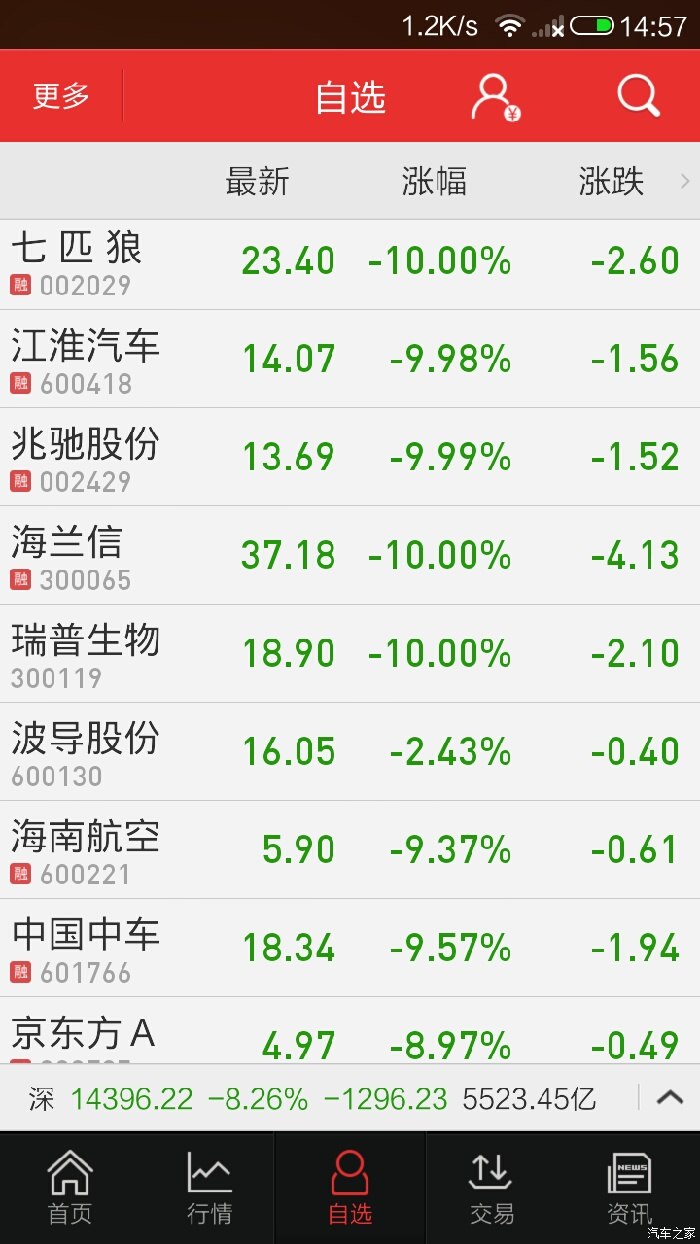Viewport: 700px width, 1244px height.
Task: Switch to the 交易 trading tab
Action: coord(491,1188)
